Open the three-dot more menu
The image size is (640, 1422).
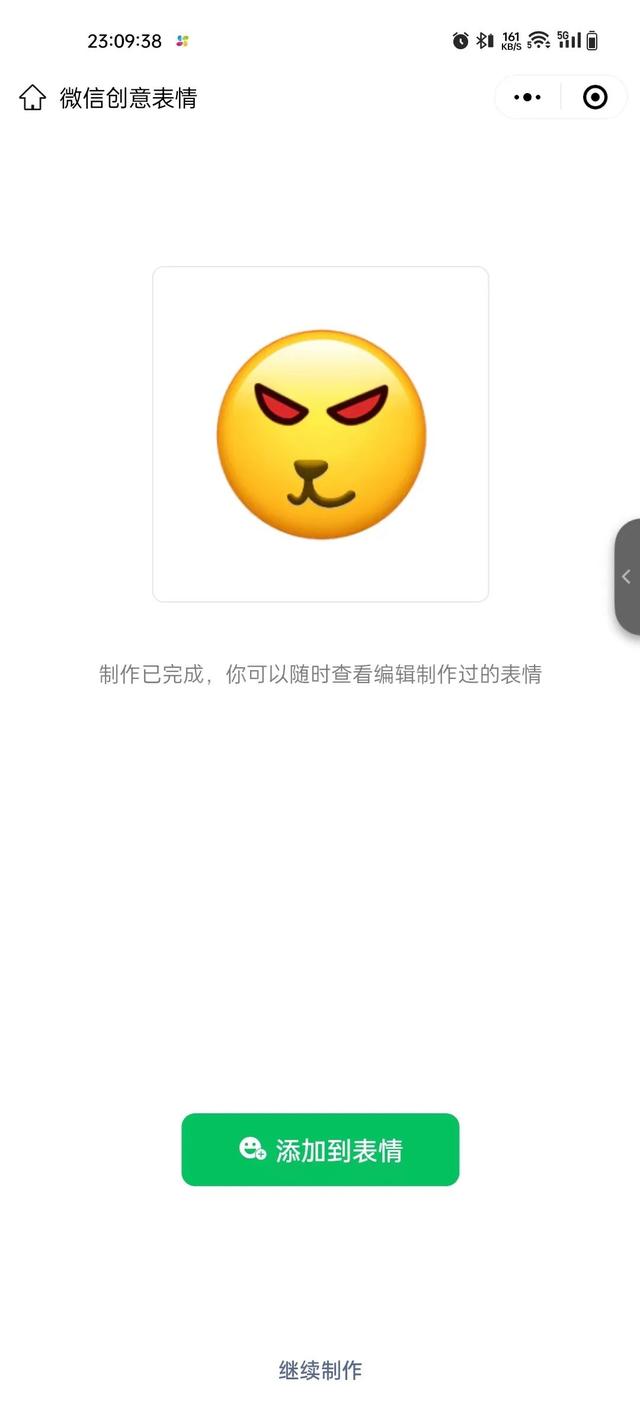click(527, 98)
